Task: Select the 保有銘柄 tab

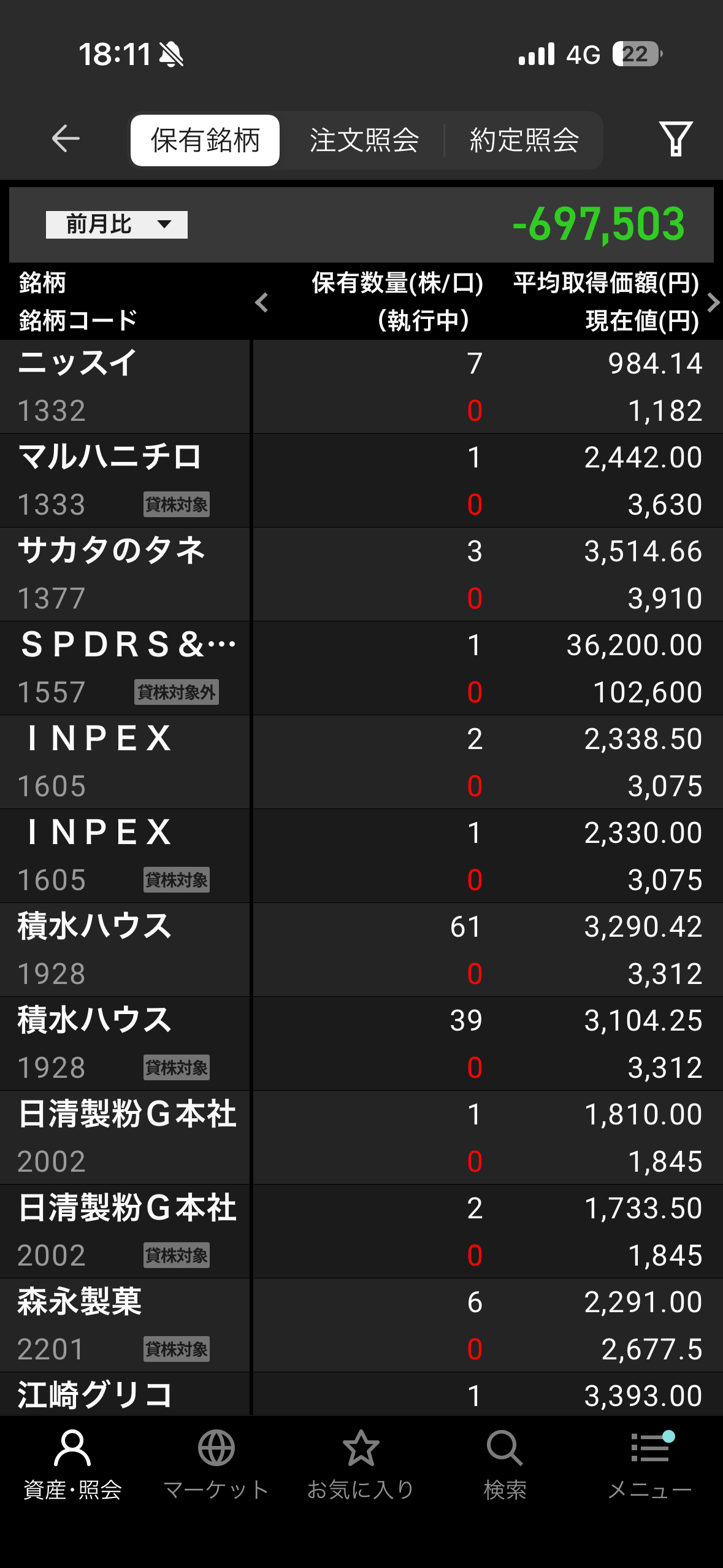Action: (x=205, y=140)
